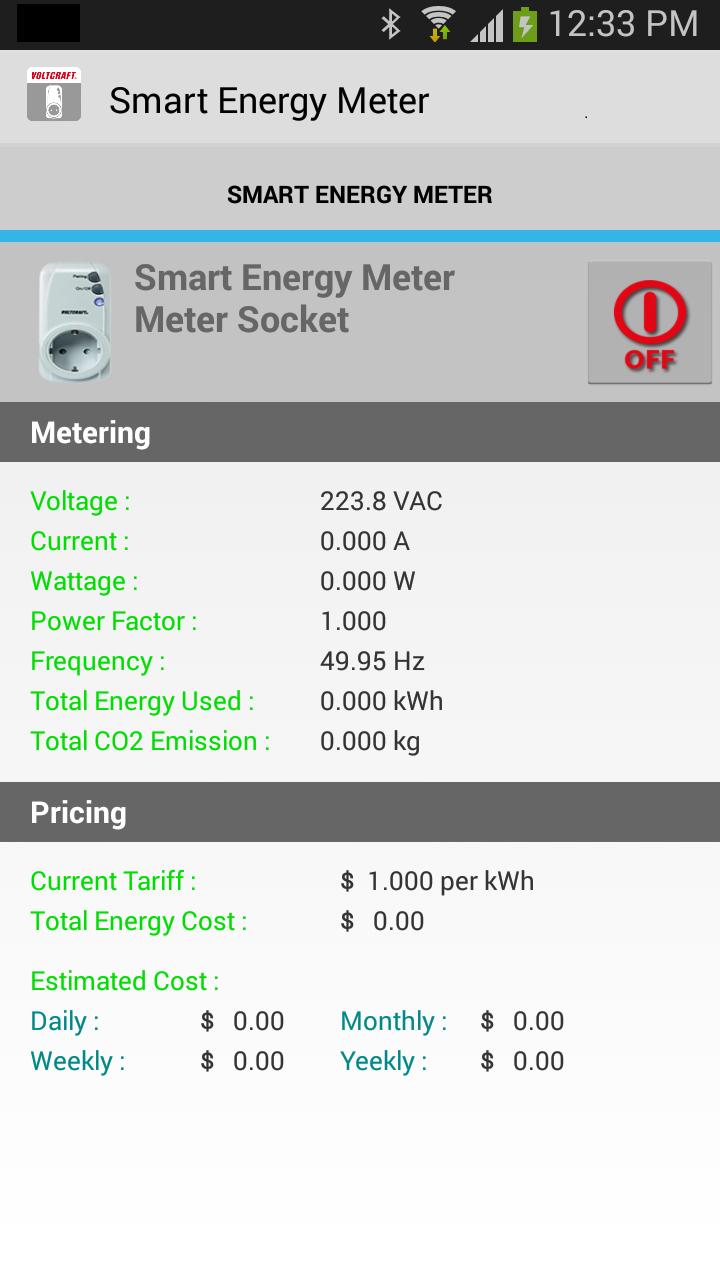Tap the blue progress bar under the tab
The image size is (720, 1280).
(360, 233)
